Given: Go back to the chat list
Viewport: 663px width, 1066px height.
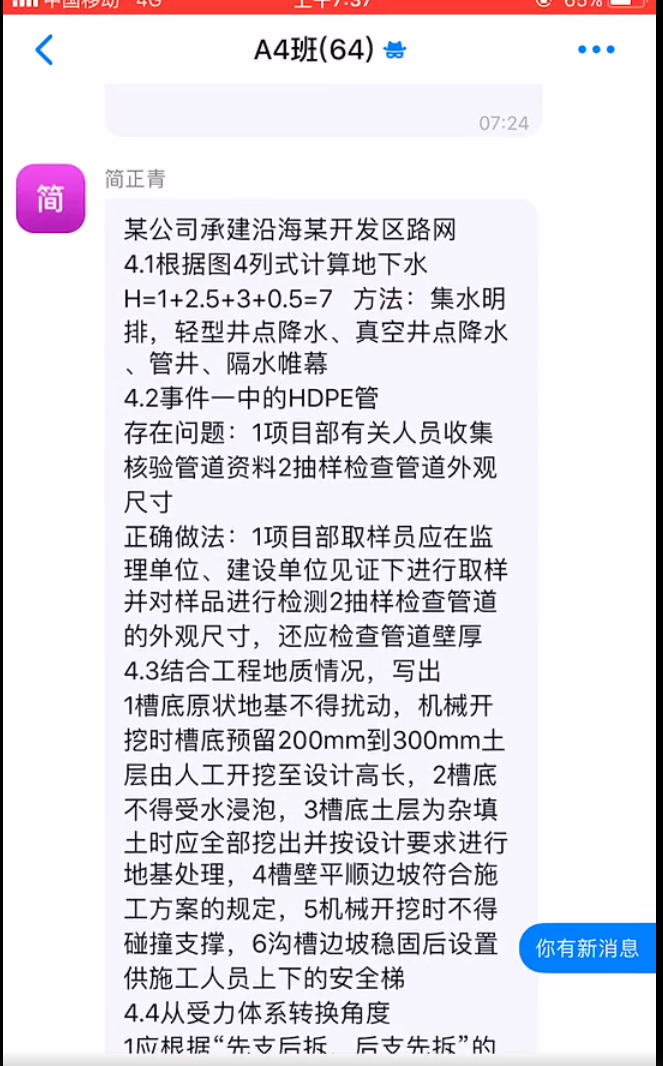Looking at the screenshot, I should pos(44,50).
